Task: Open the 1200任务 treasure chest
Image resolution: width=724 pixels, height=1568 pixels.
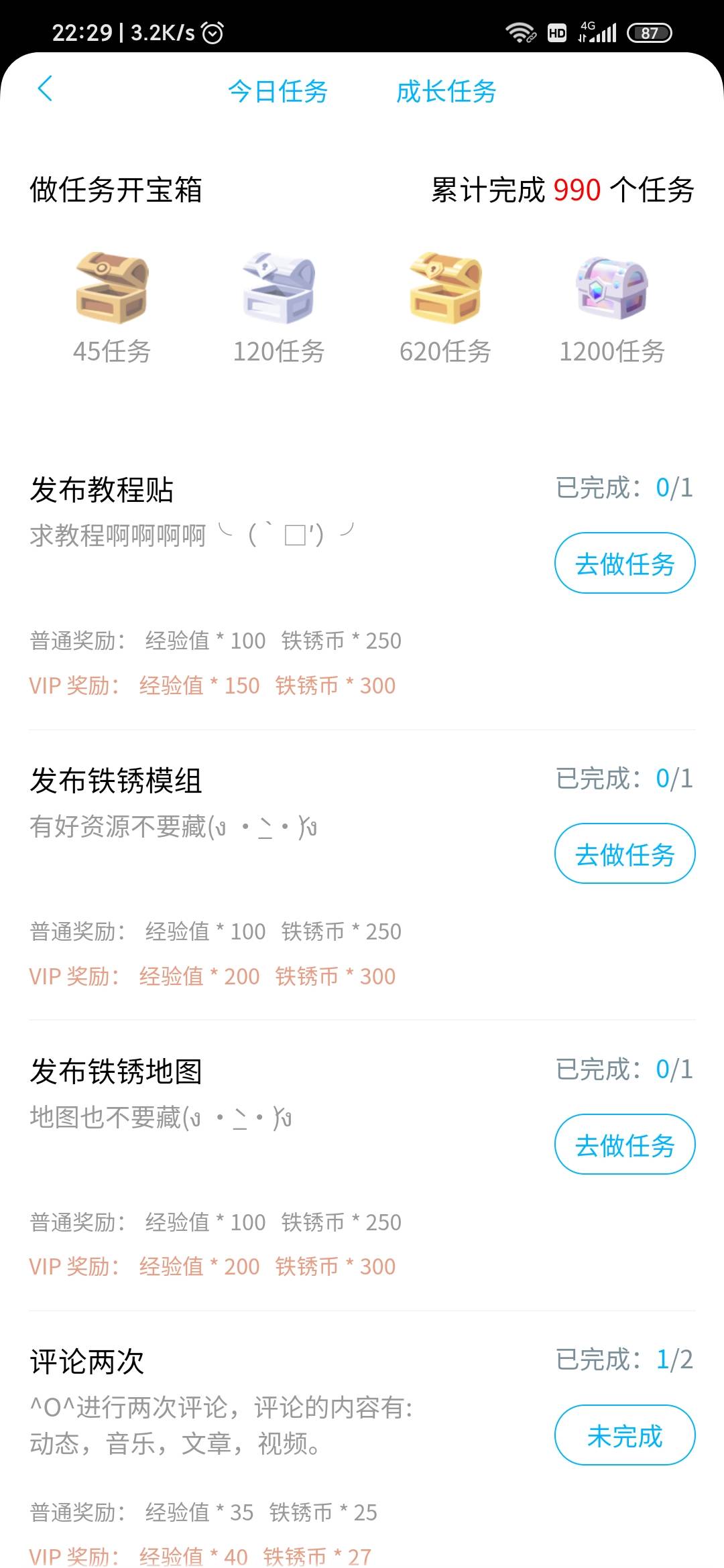Action: pos(612,288)
